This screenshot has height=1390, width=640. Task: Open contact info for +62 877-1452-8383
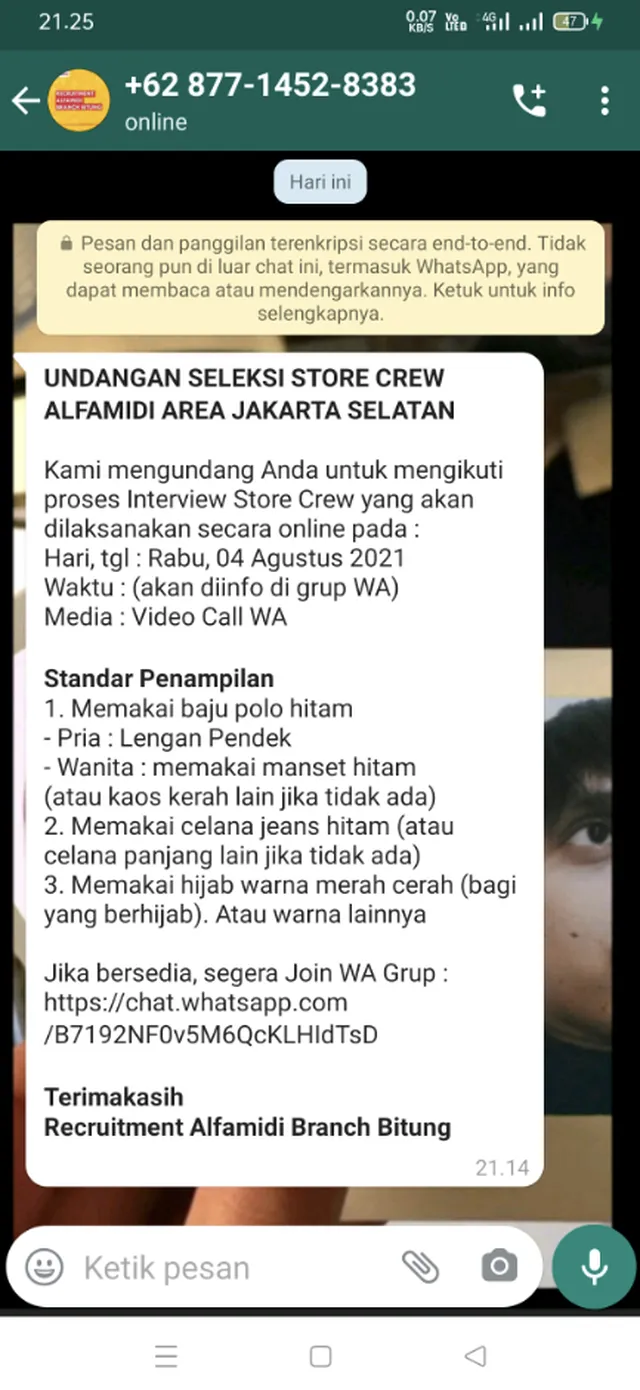tap(270, 99)
